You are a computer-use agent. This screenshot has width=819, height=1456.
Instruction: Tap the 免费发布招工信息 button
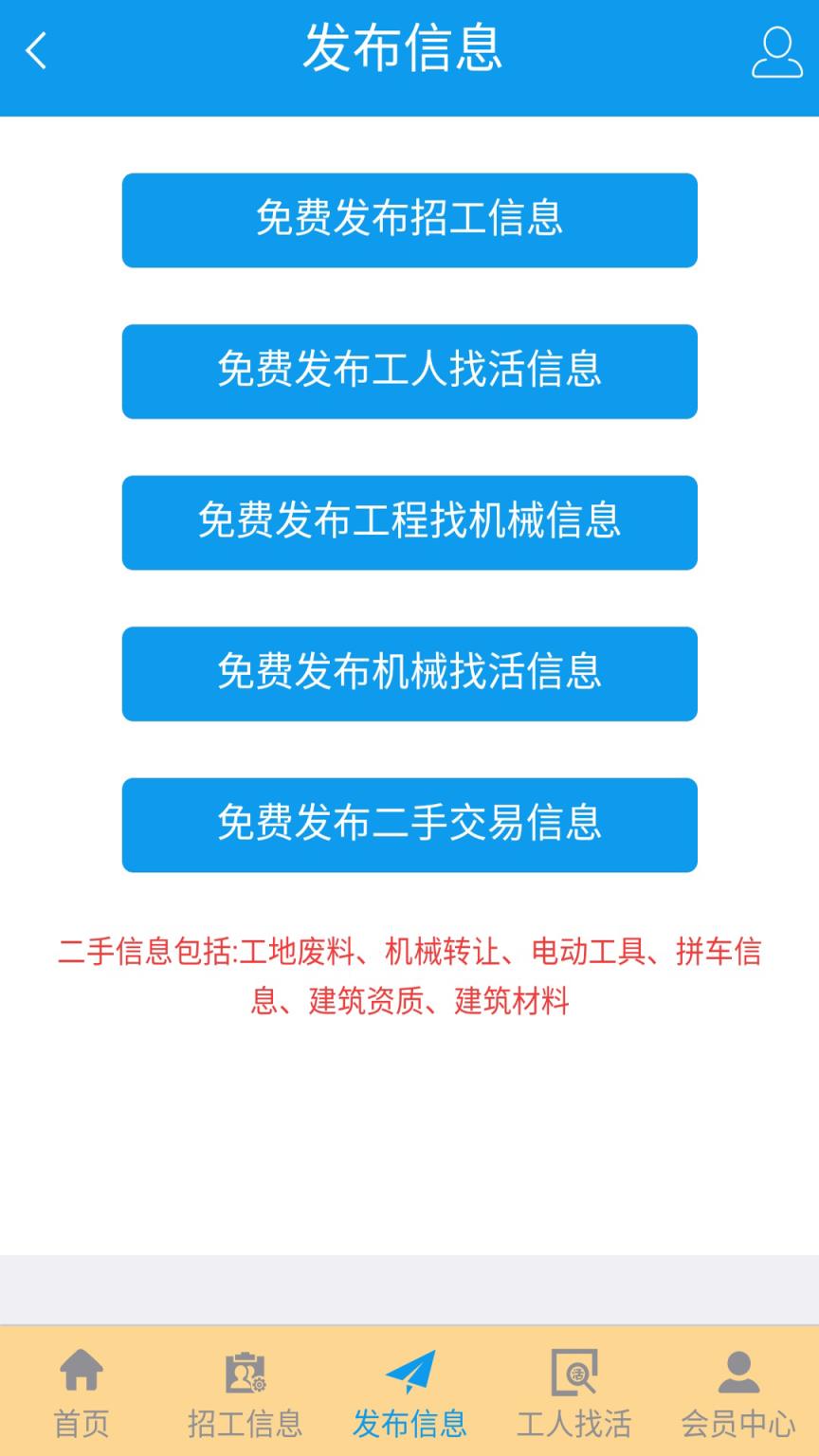[x=409, y=220]
